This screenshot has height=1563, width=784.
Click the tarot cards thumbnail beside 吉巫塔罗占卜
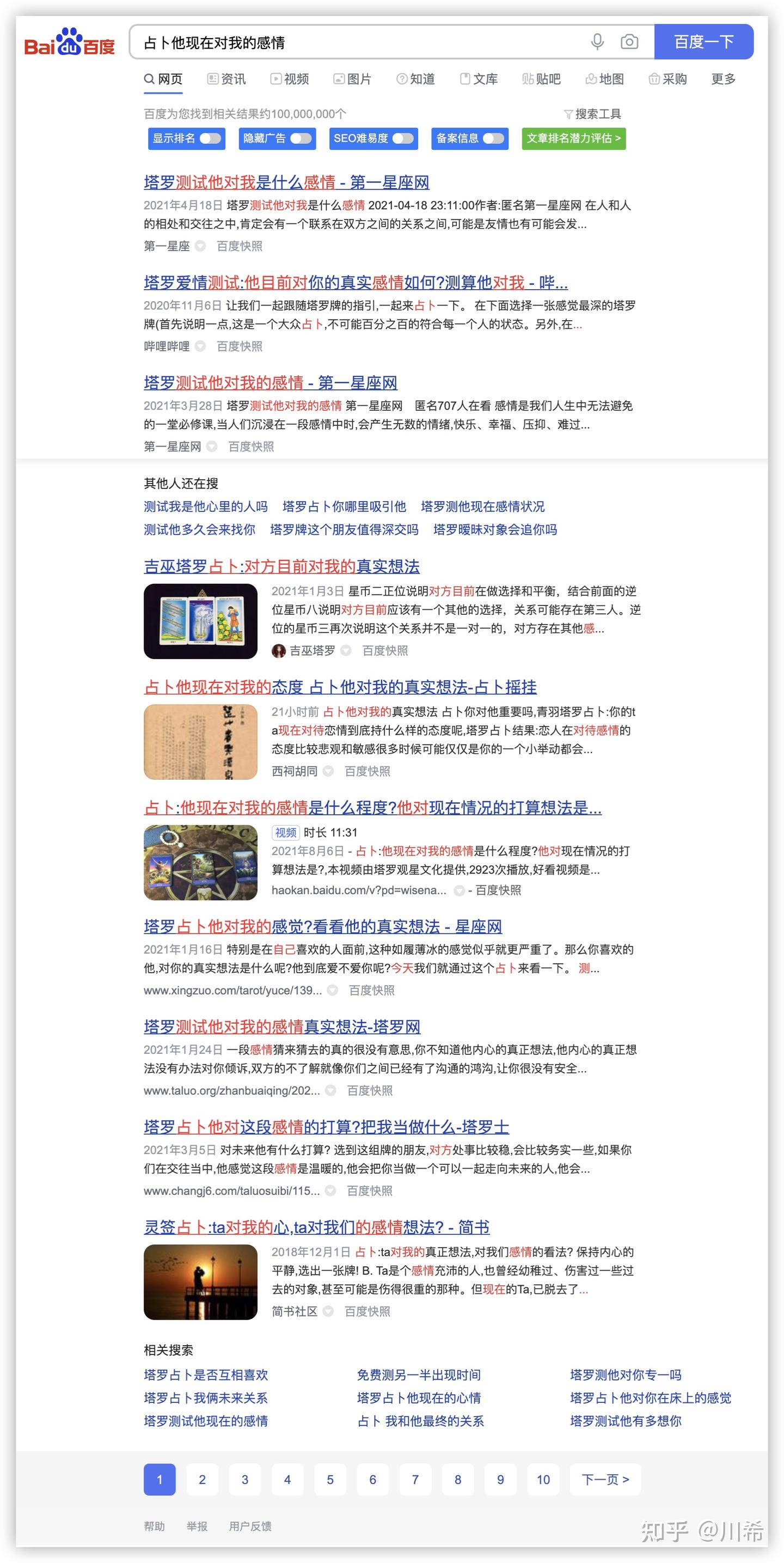201,620
